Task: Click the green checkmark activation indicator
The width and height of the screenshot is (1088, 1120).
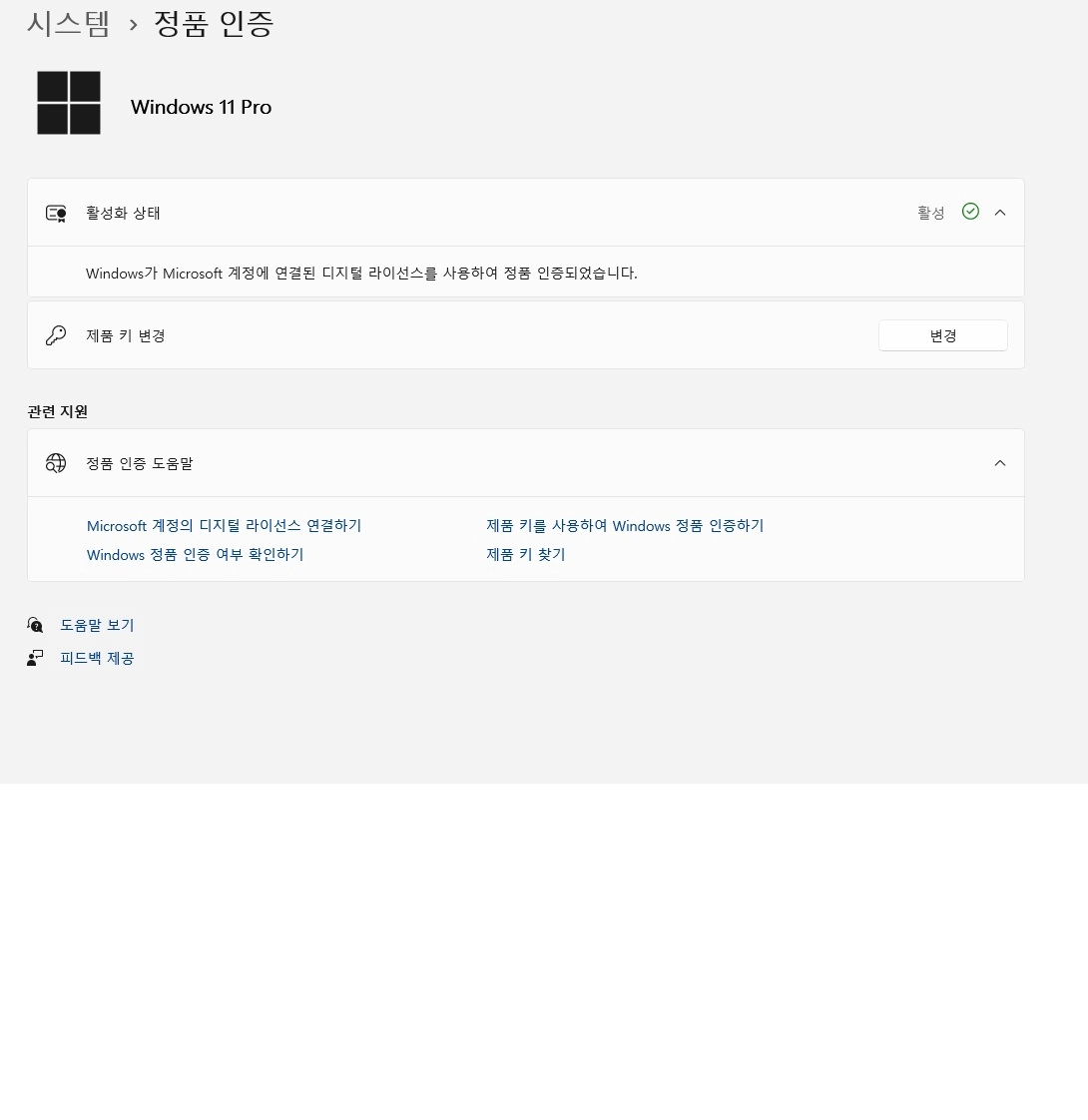Action: (x=970, y=212)
